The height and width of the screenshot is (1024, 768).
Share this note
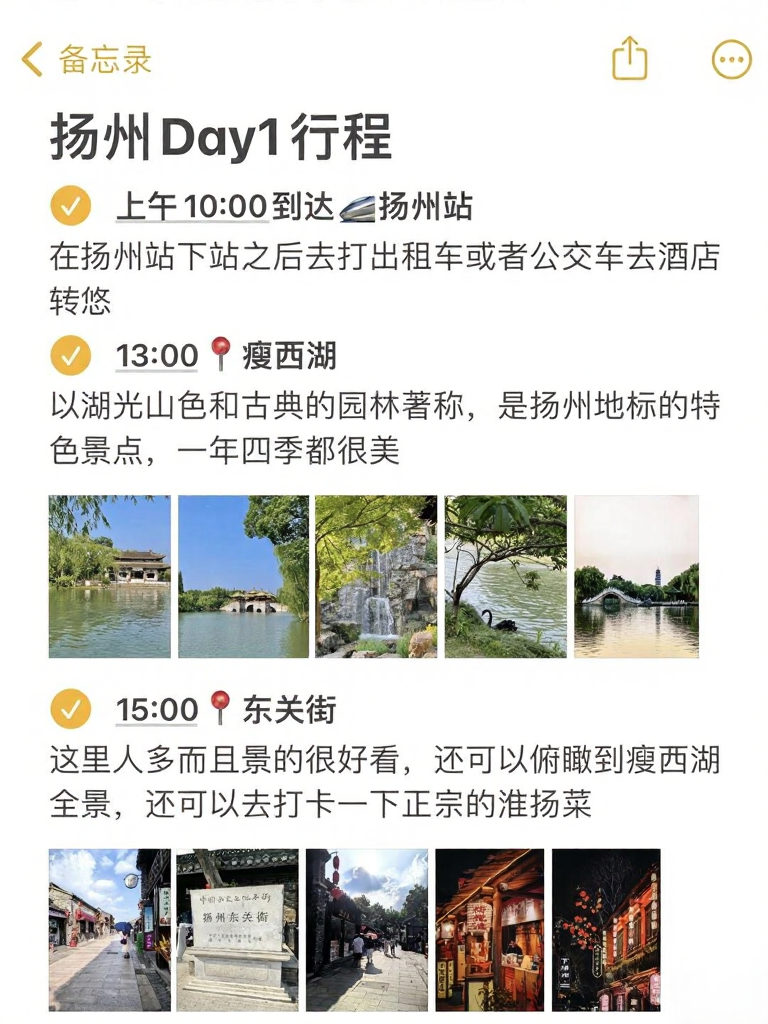630,59
